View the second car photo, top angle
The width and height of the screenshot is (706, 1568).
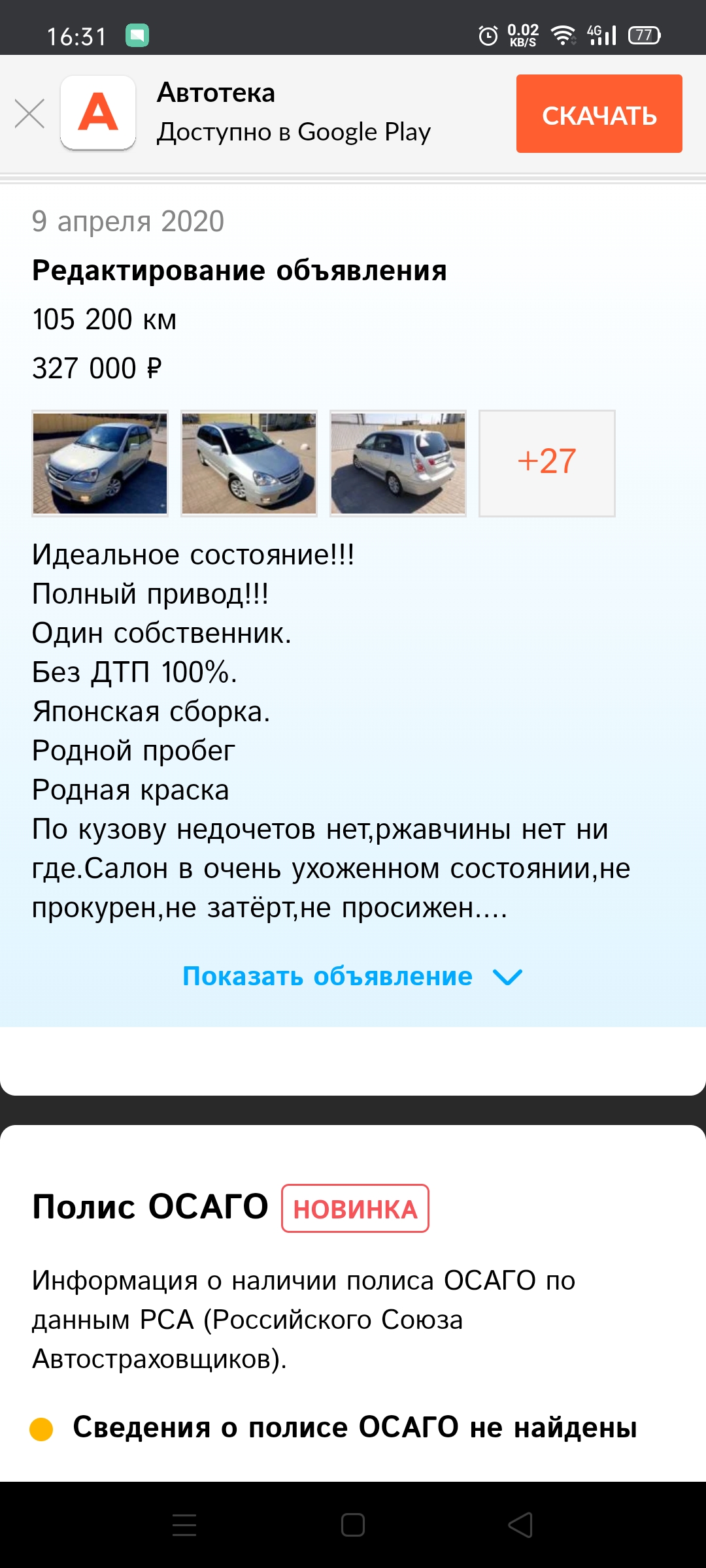click(249, 463)
